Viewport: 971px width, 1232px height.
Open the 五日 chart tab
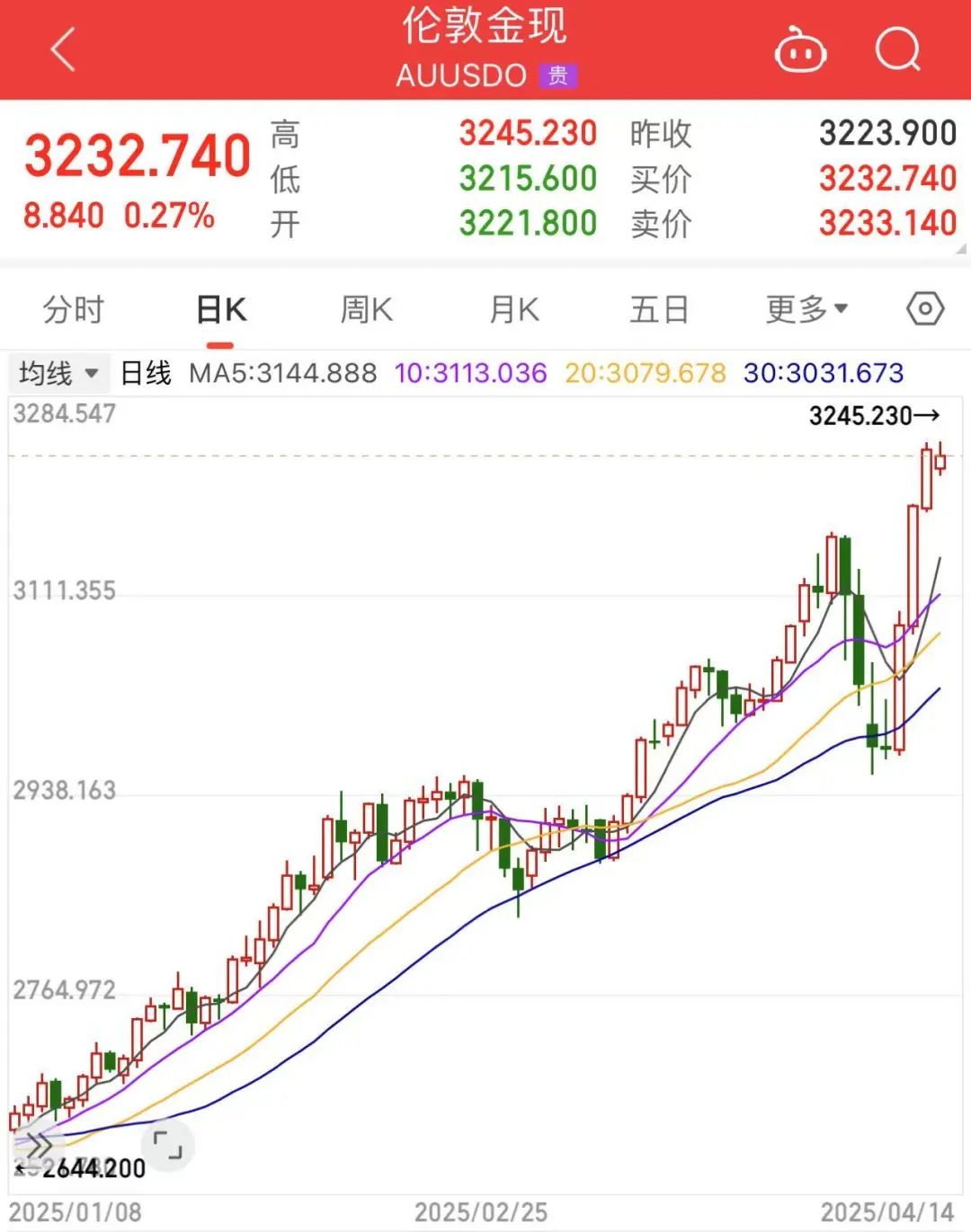coord(659,310)
